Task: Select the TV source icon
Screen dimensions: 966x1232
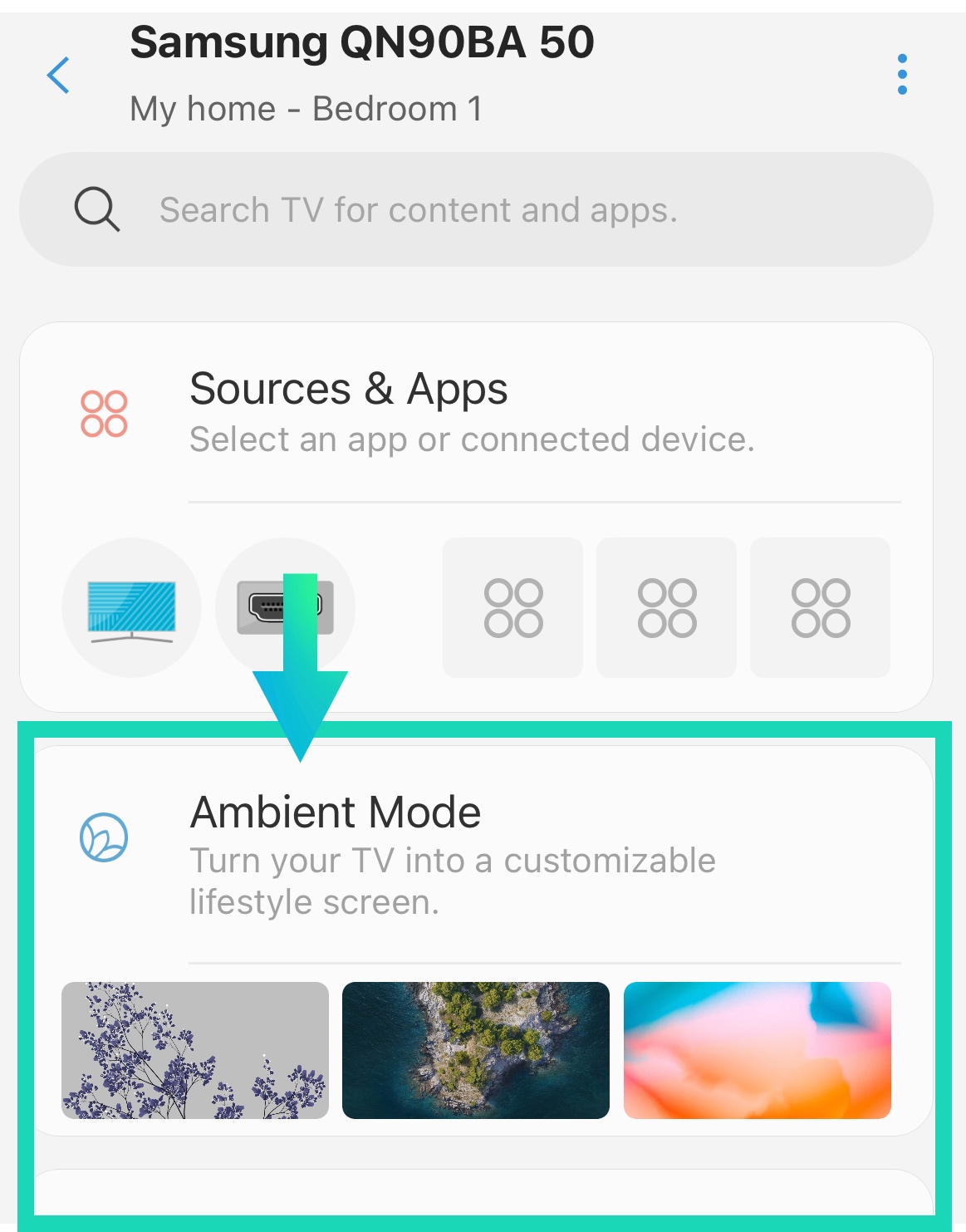Action: pos(131,608)
